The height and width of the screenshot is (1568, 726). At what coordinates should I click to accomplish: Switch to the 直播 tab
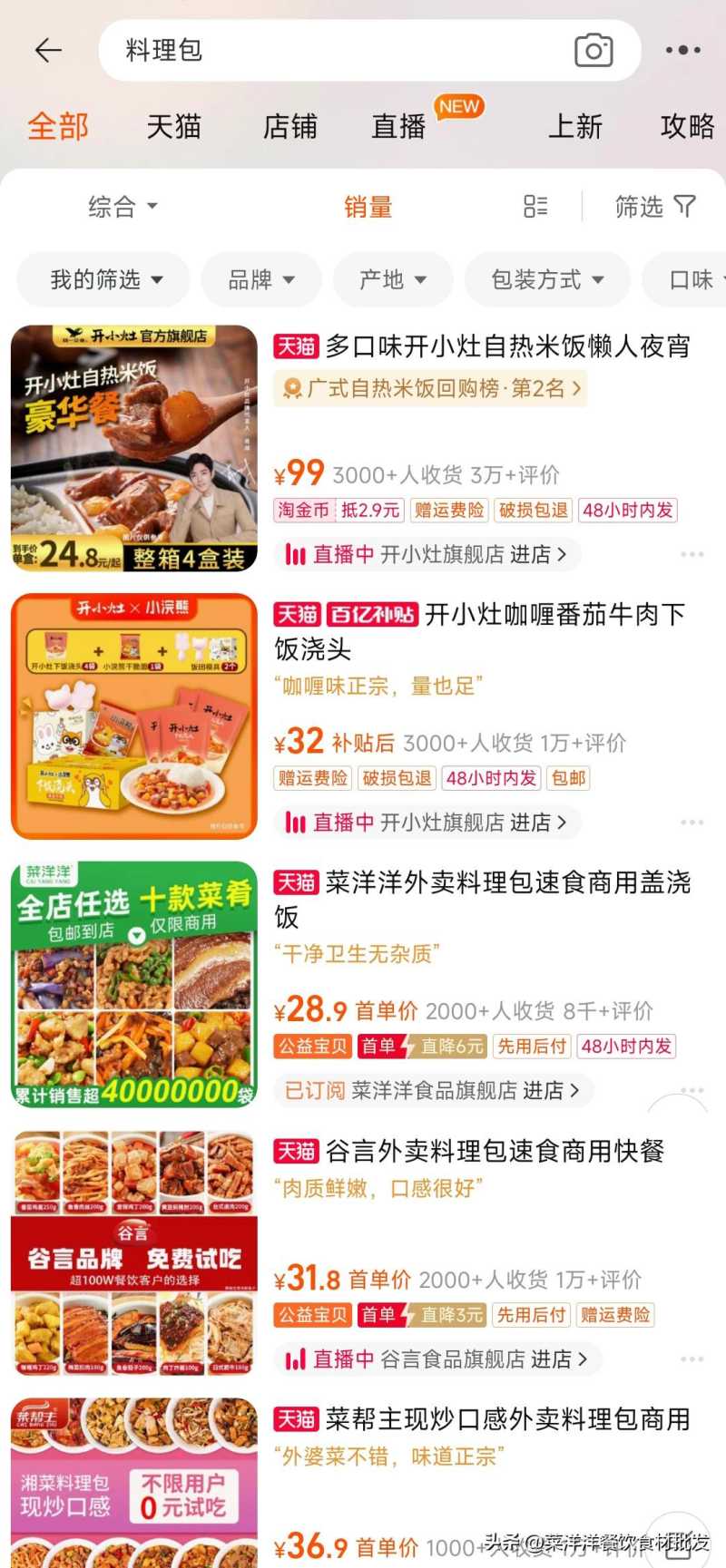(x=399, y=127)
